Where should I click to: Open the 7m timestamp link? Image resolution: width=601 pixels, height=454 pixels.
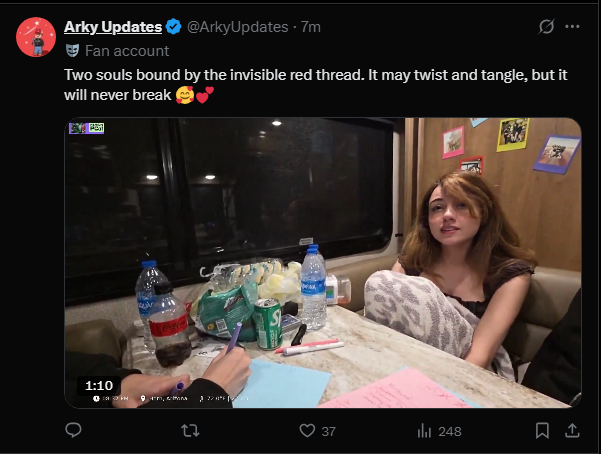[x=310, y=27]
